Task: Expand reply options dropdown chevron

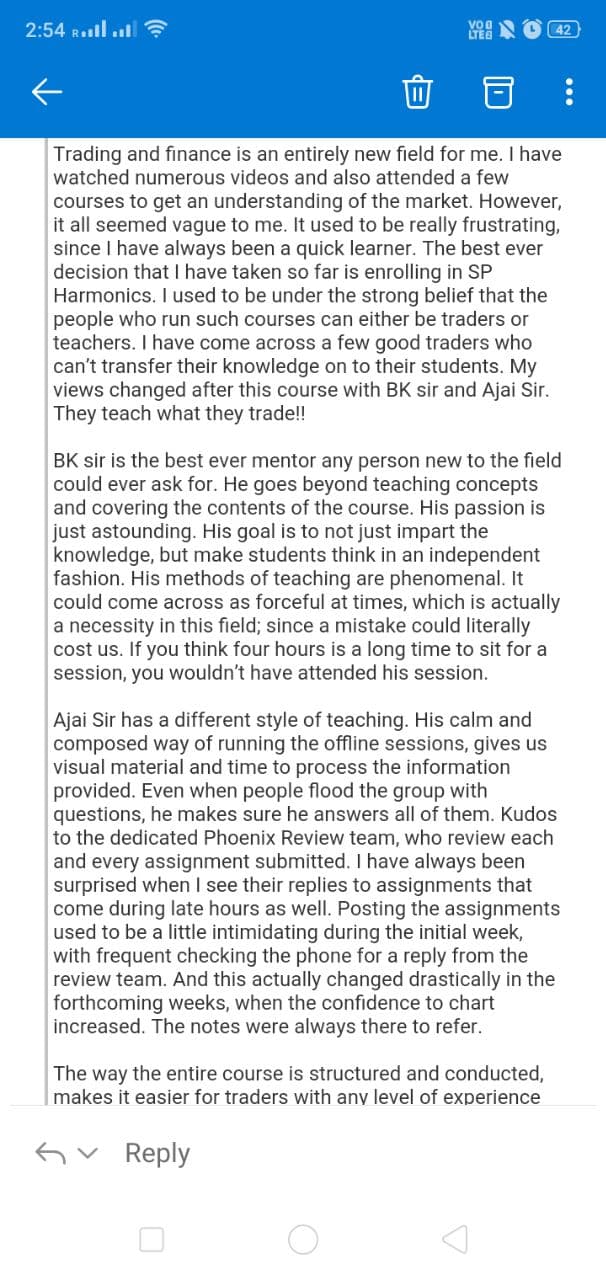Action: (x=89, y=1154)
